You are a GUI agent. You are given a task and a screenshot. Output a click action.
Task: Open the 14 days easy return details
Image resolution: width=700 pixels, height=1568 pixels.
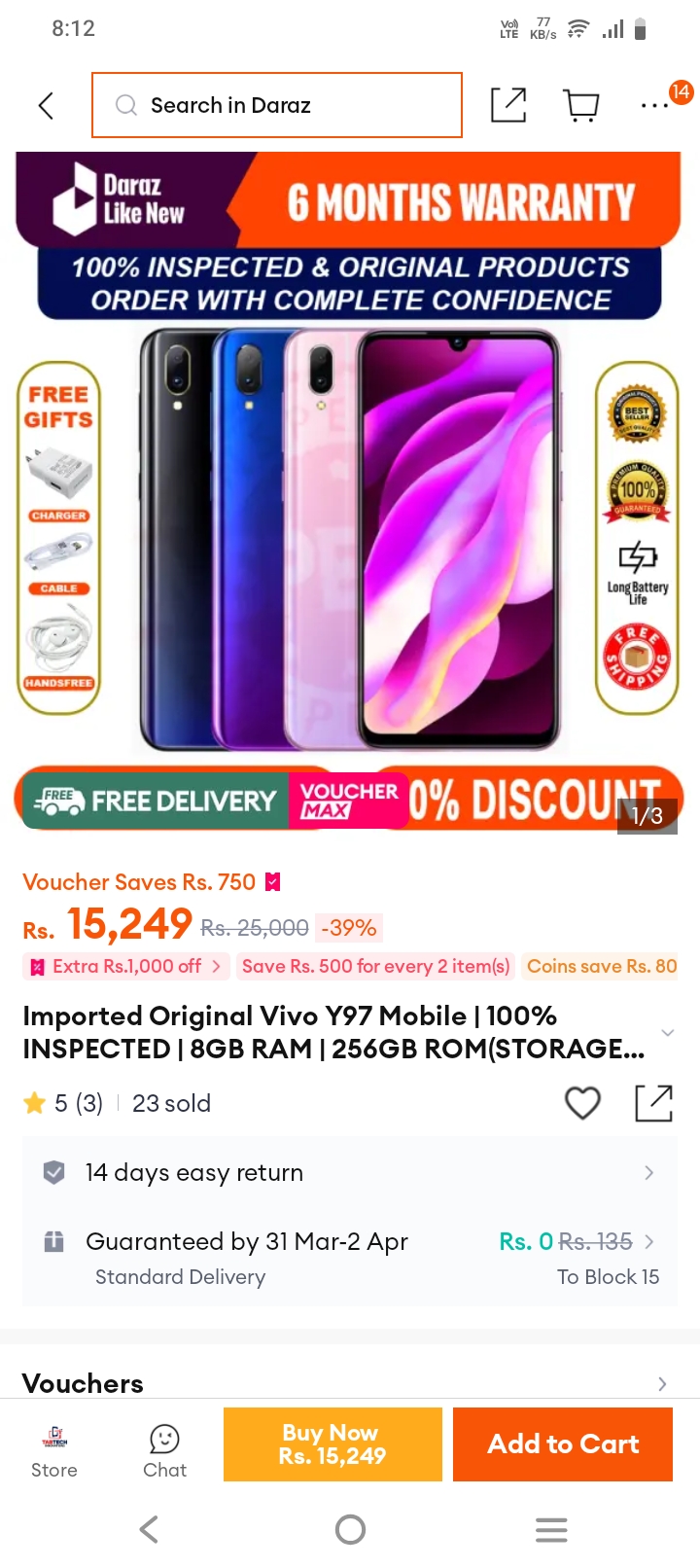350,1172
